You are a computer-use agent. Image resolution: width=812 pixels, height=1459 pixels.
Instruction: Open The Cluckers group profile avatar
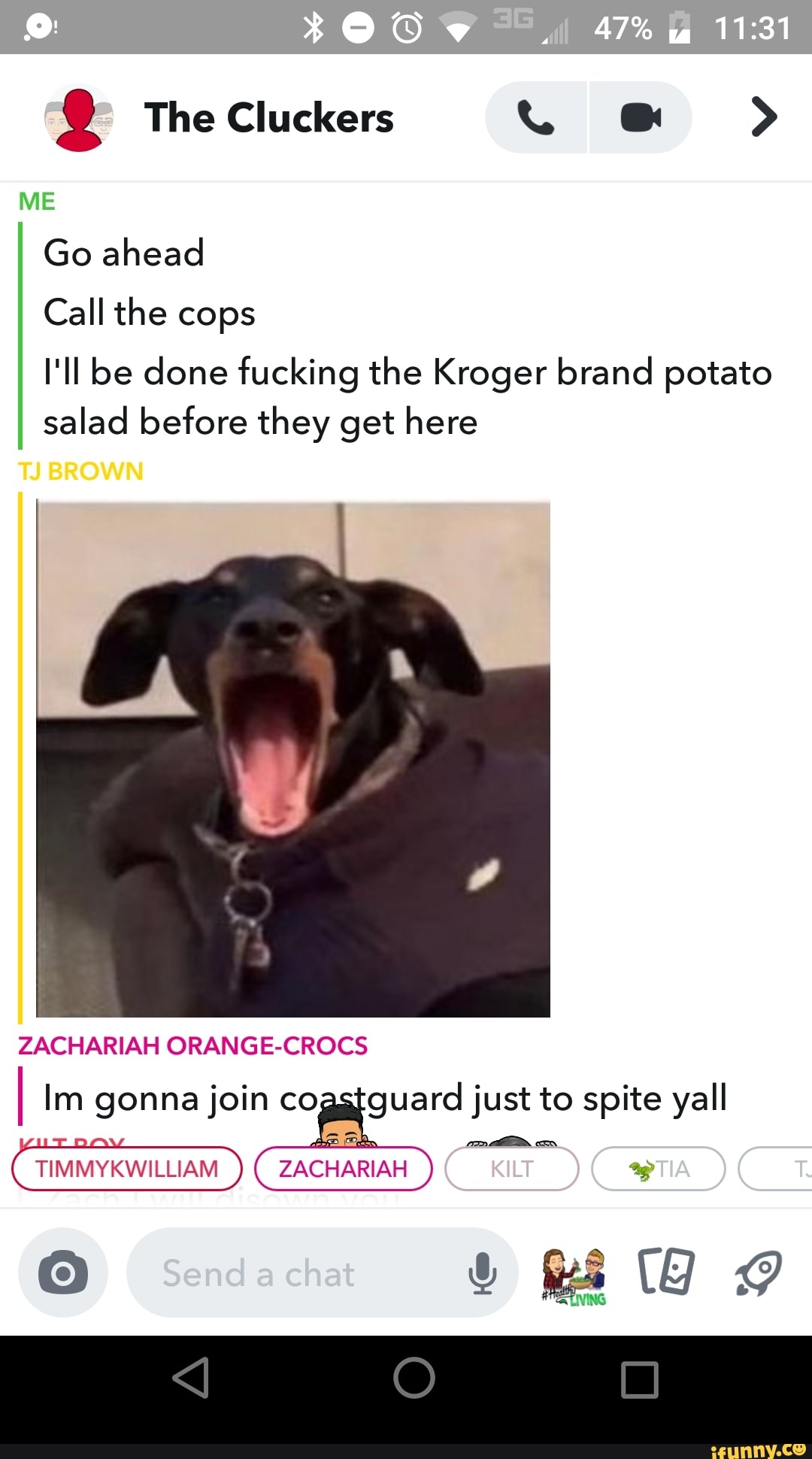pos(78,118)
